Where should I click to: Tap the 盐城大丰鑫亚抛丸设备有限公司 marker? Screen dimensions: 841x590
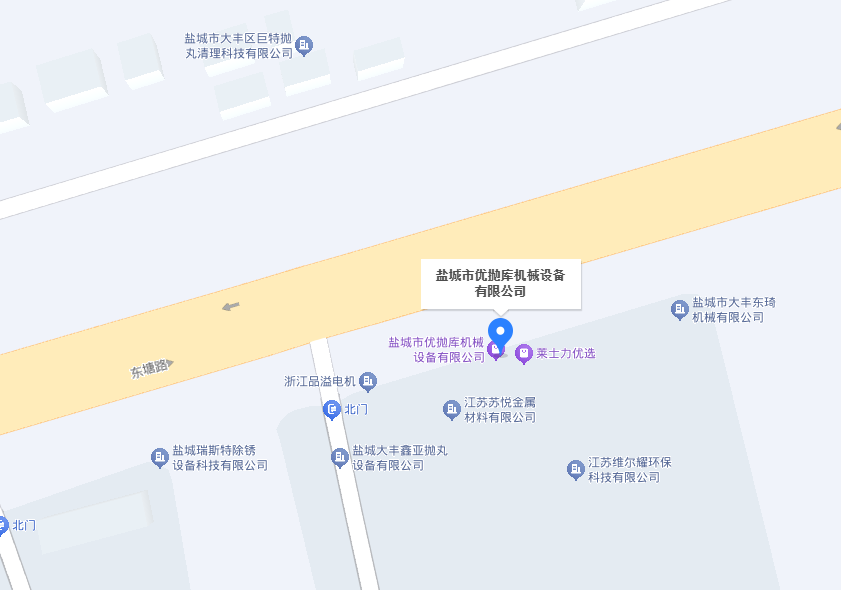(x=340, y=457)
